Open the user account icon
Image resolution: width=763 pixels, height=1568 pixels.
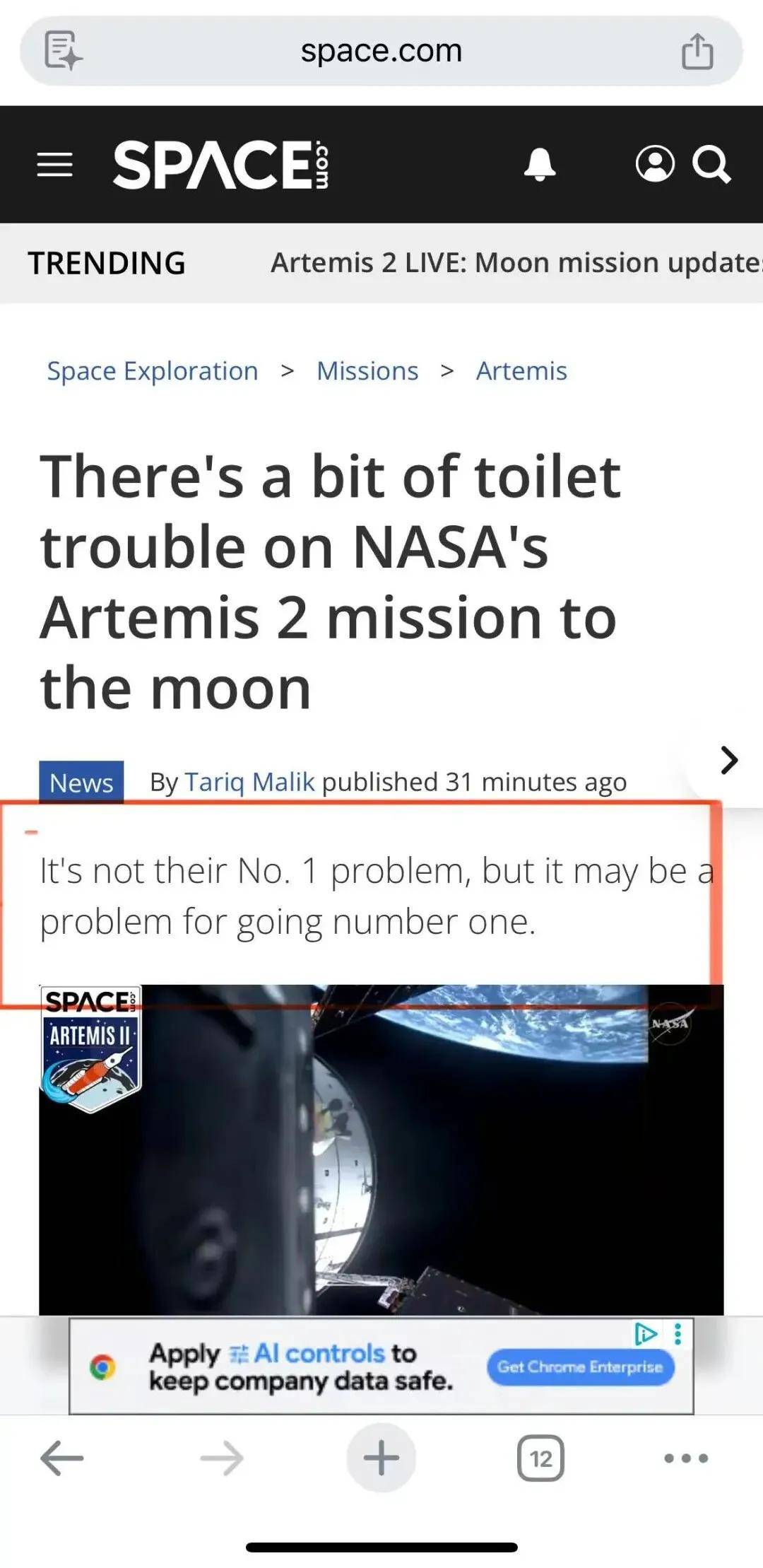655,165
